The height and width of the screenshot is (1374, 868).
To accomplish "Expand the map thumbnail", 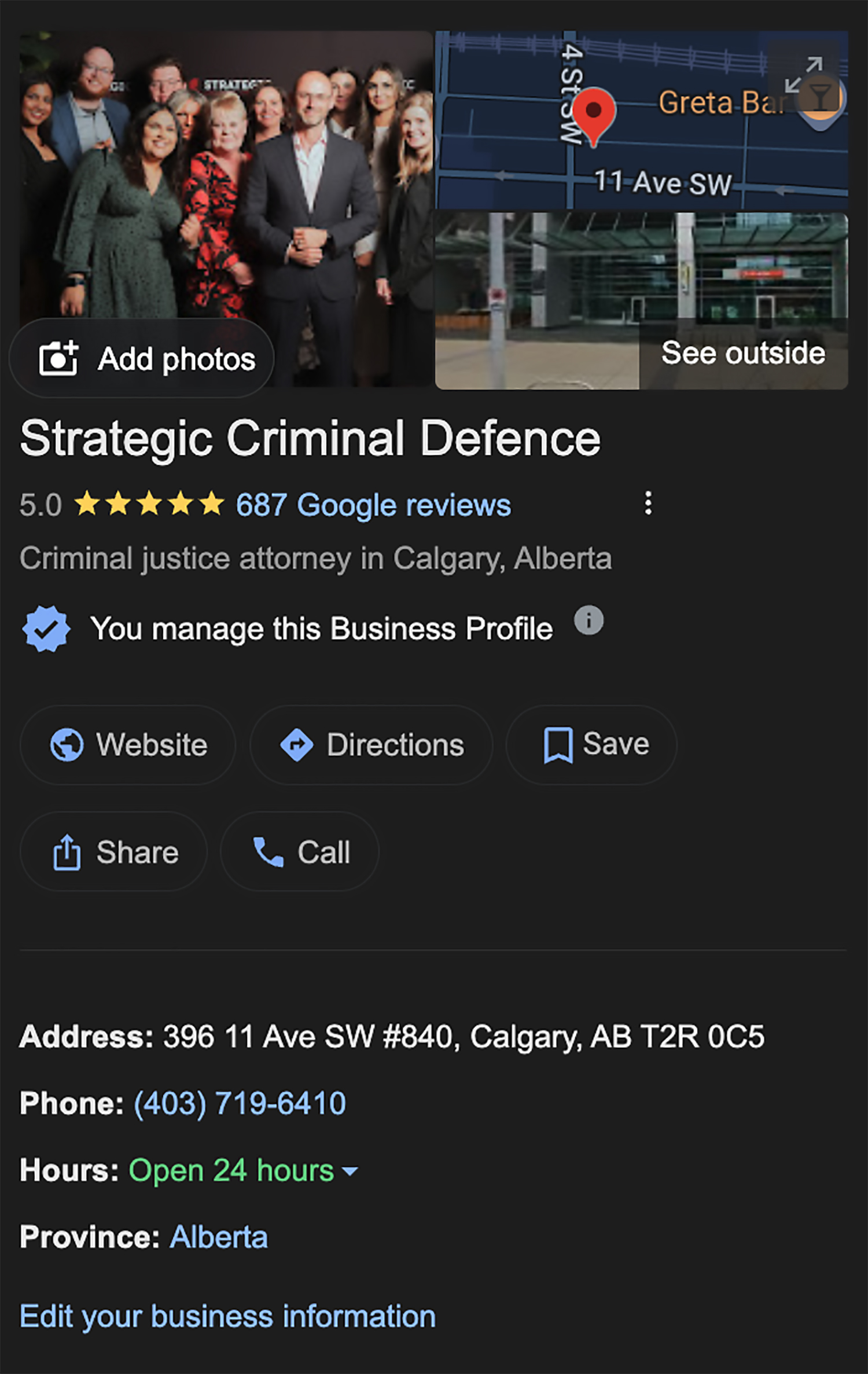I will pyautogui.click(x=803, y=74).
